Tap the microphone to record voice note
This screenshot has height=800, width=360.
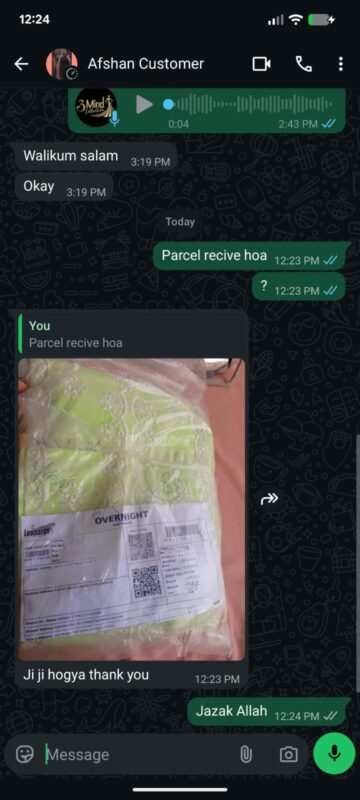[335, 754]
